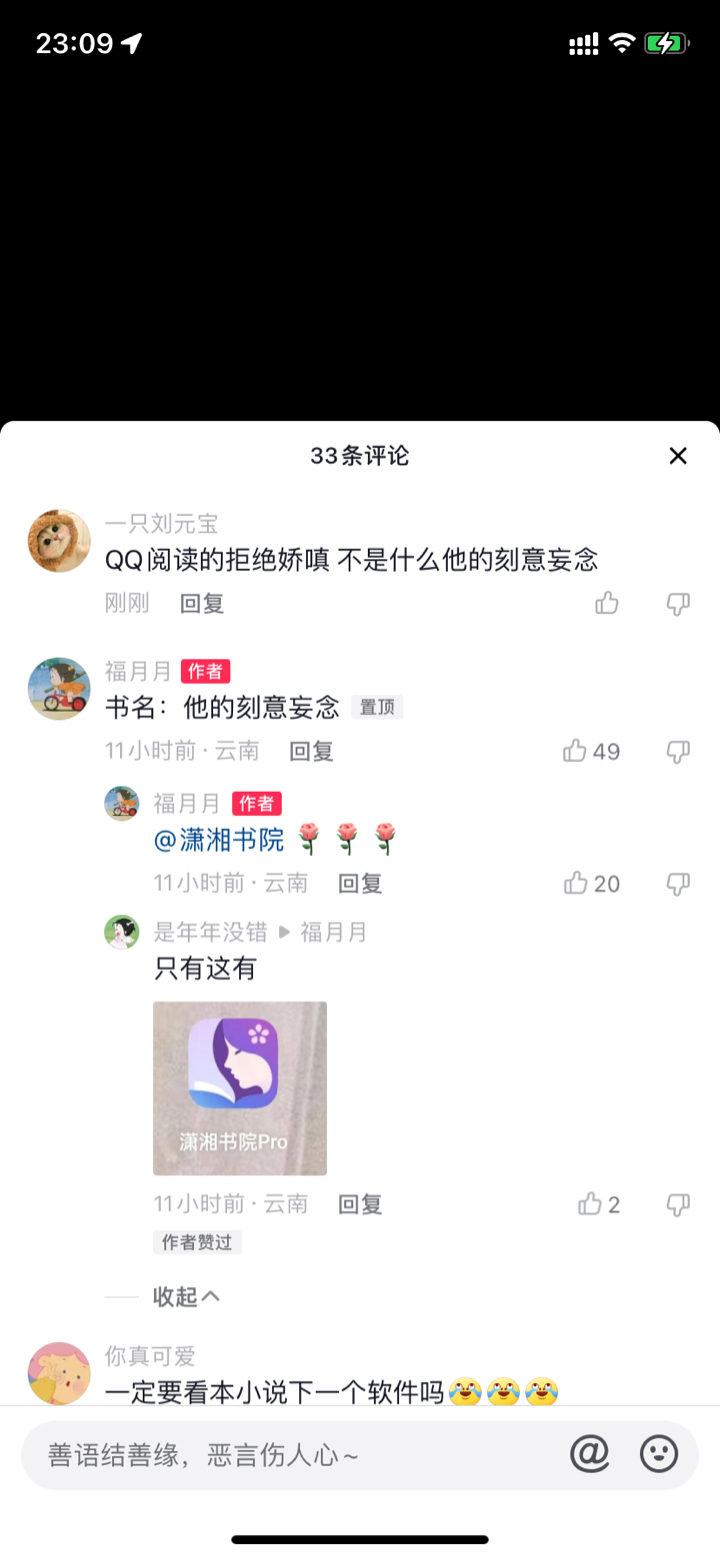Like the comment by 一只刘元宝
720x1559 pixels.
(607, 603)
